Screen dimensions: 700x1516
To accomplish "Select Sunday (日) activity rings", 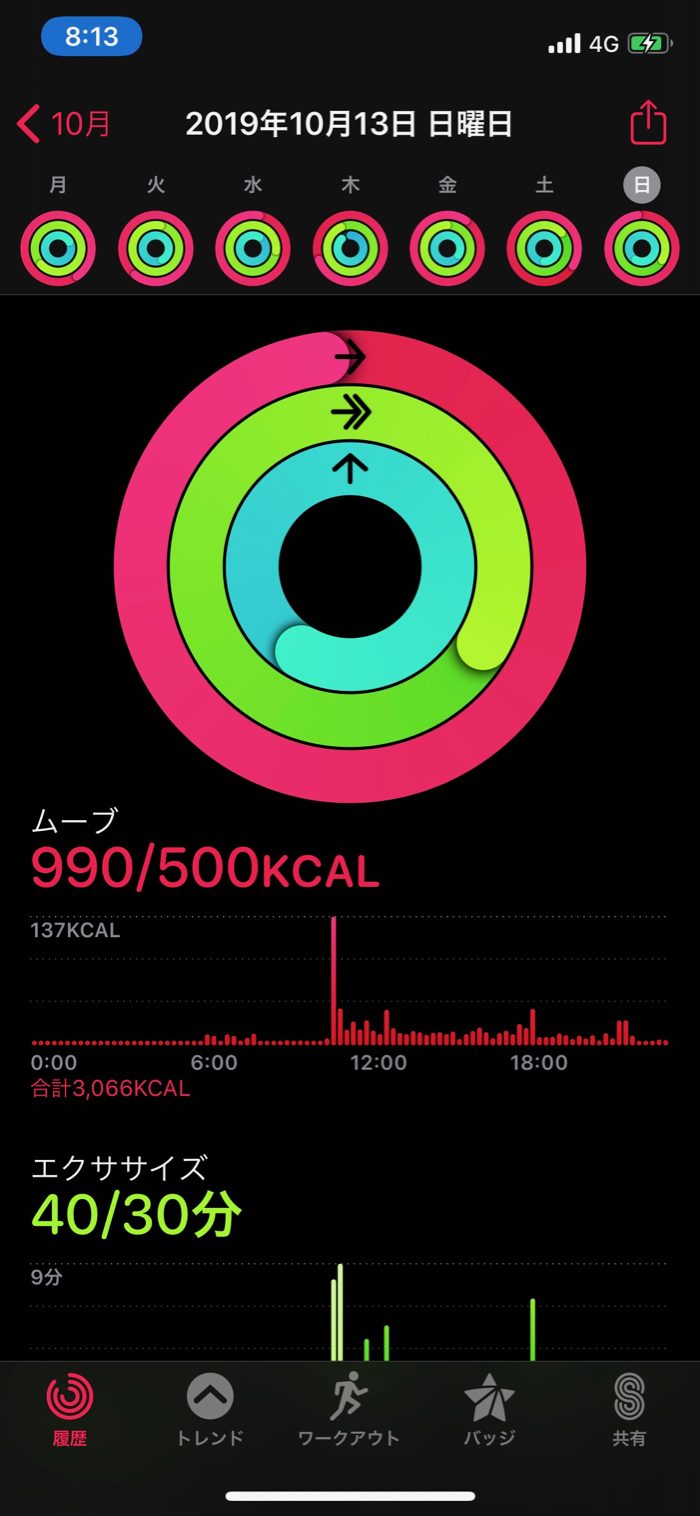I will click(641, 247).
